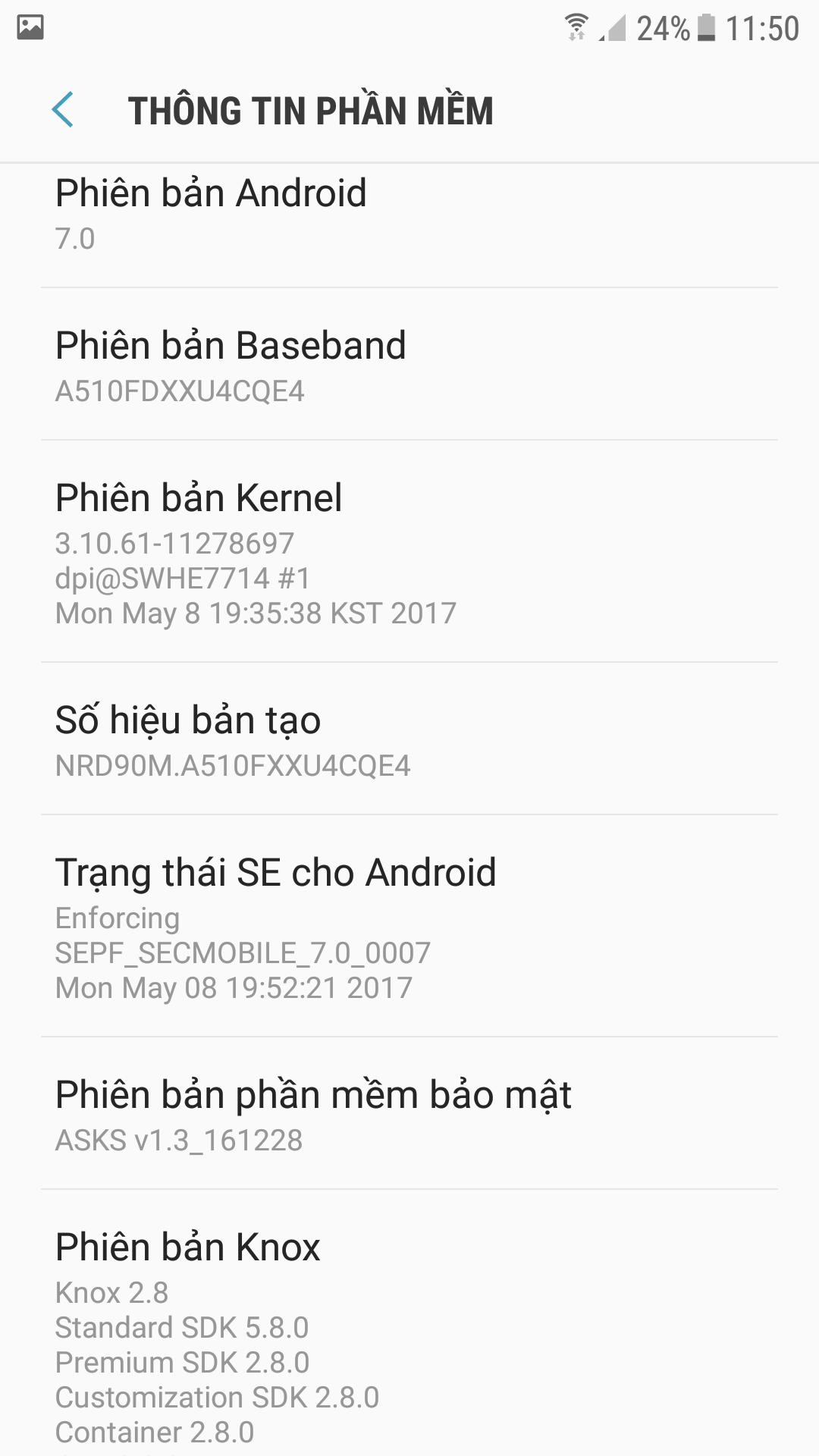819x1456 pixels.
Task: Select the Phiên bản Kernel row
Action: [x=409, y=551]
